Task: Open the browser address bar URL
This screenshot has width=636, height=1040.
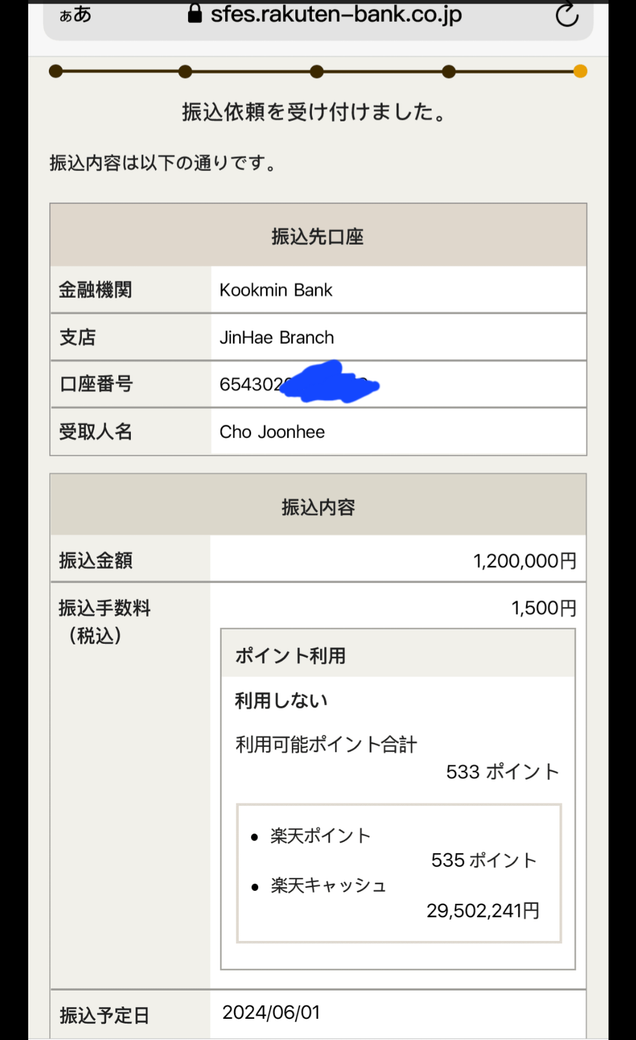Action: [335, 15]
